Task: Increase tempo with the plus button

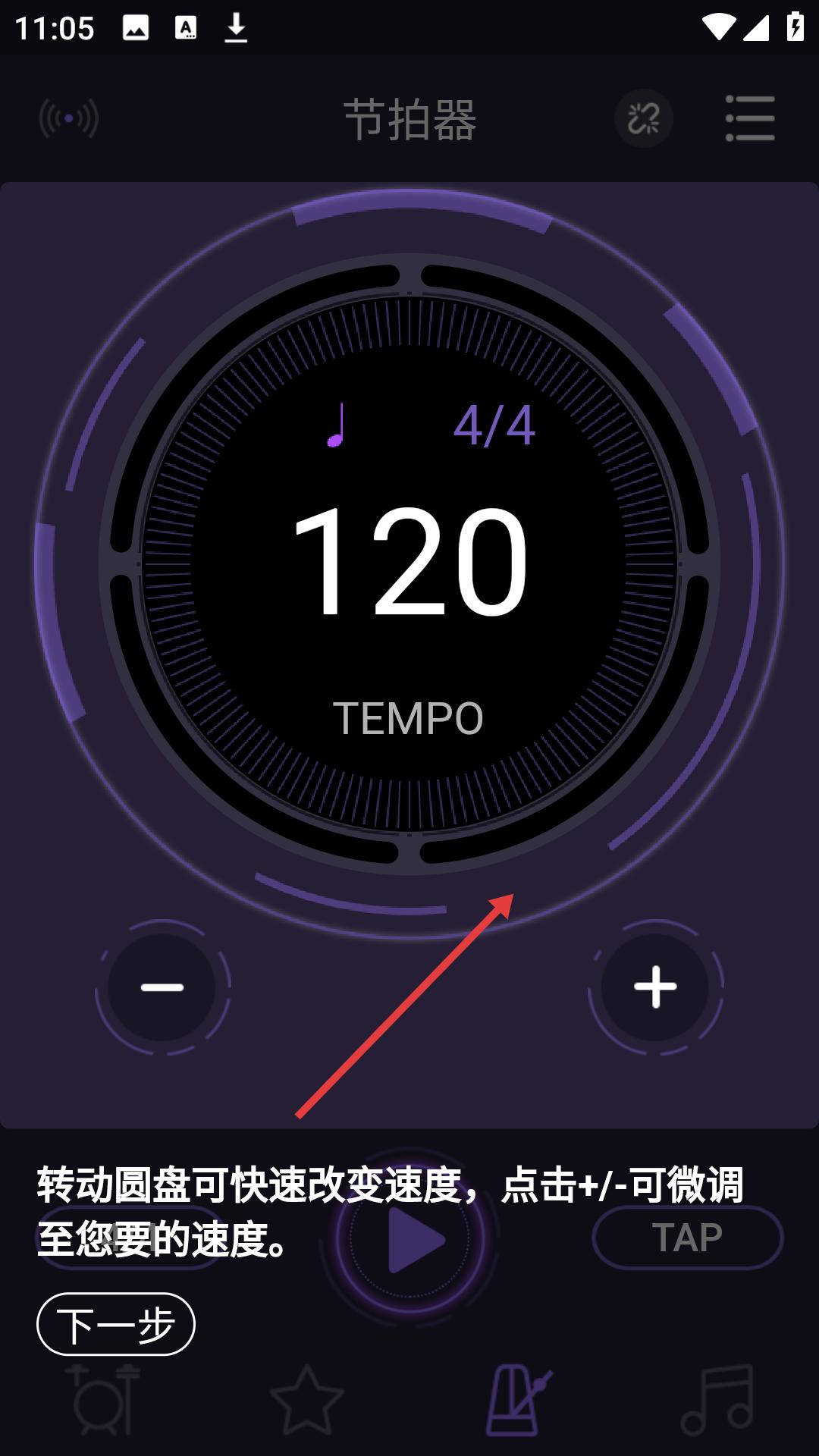Action: (655, 987)
